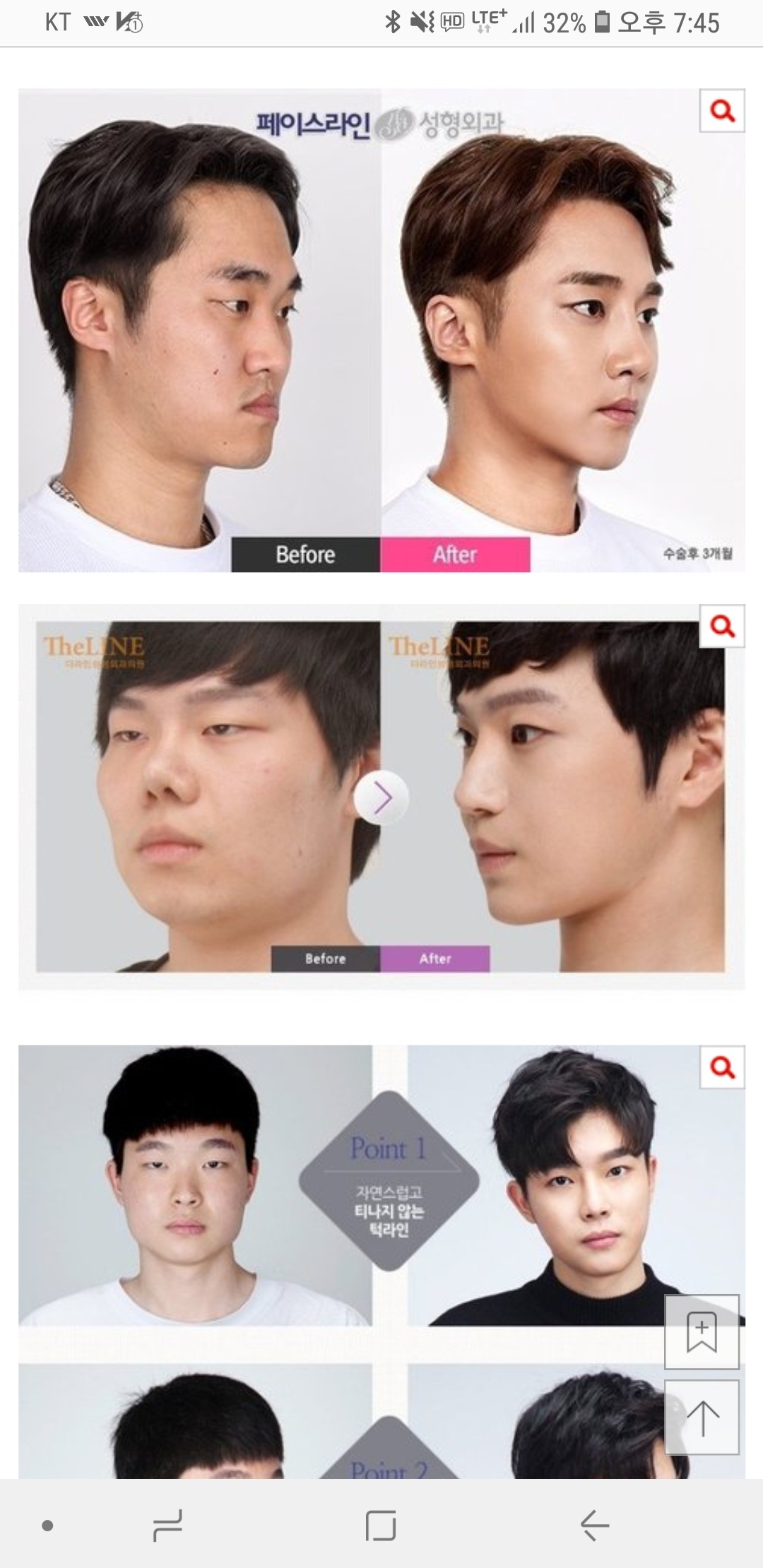
Task: Tap the magnifier on the Point 1 image
Action: pos(722,1067)
